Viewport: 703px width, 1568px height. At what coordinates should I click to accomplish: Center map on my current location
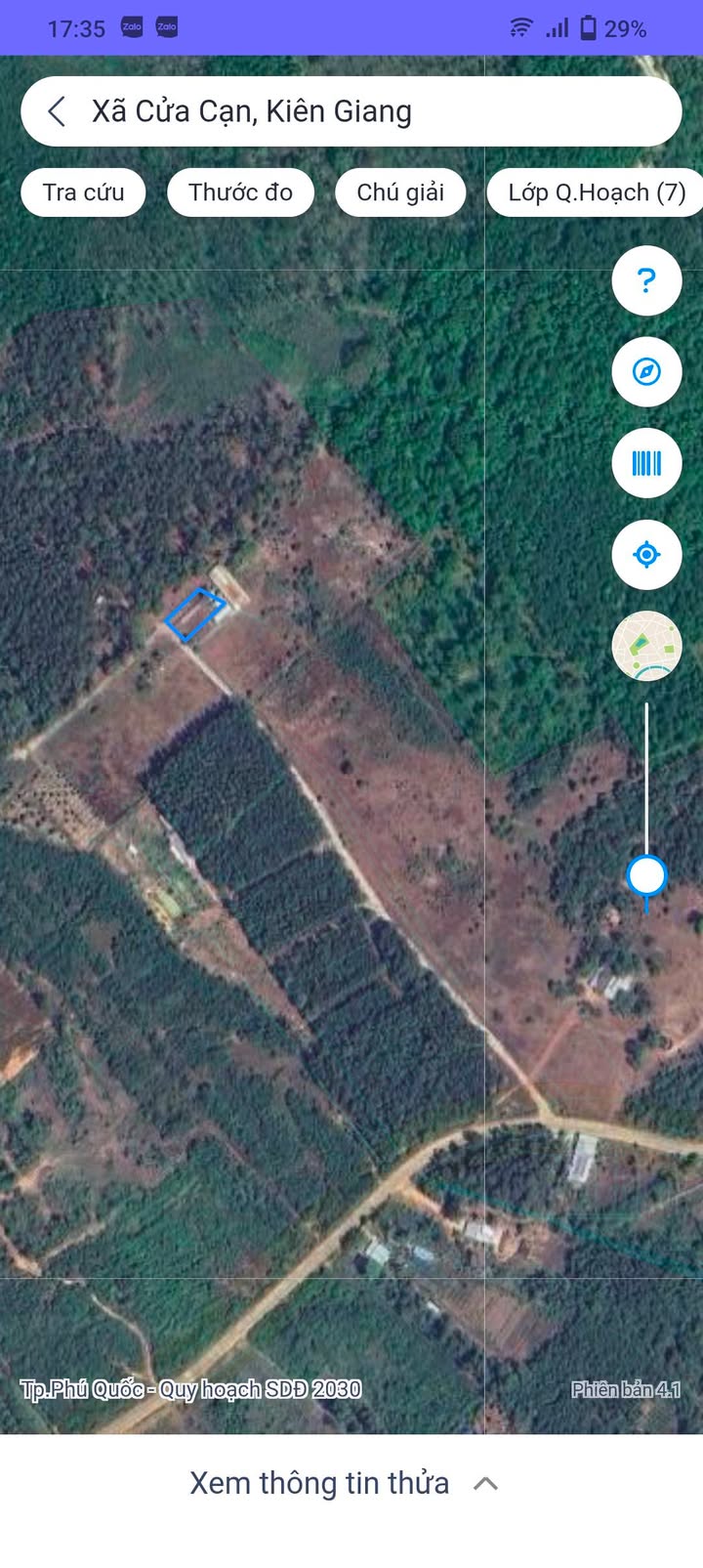(x=646, y=555)
